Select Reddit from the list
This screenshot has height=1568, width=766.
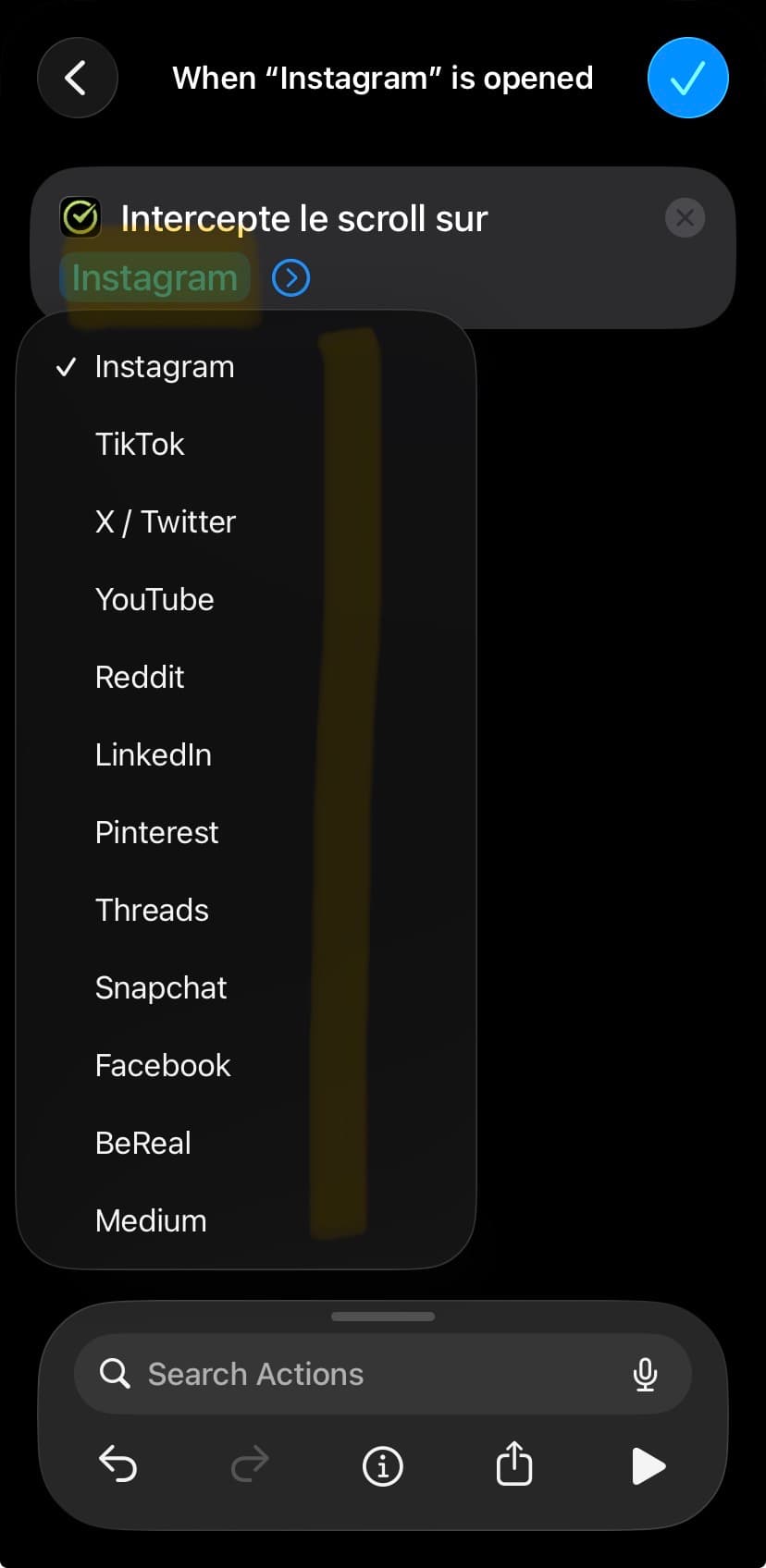pyautogui.click(x=140, y=678)
